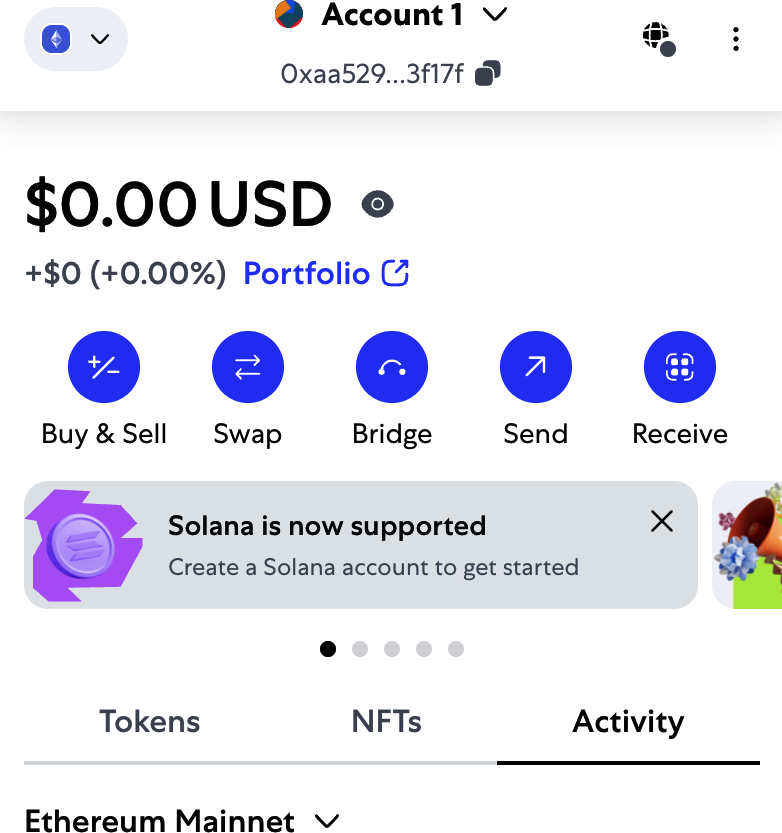Viewport: 782px width, 833px height.
Task: Select the Bridge feature
Action: tap(391, 367)
